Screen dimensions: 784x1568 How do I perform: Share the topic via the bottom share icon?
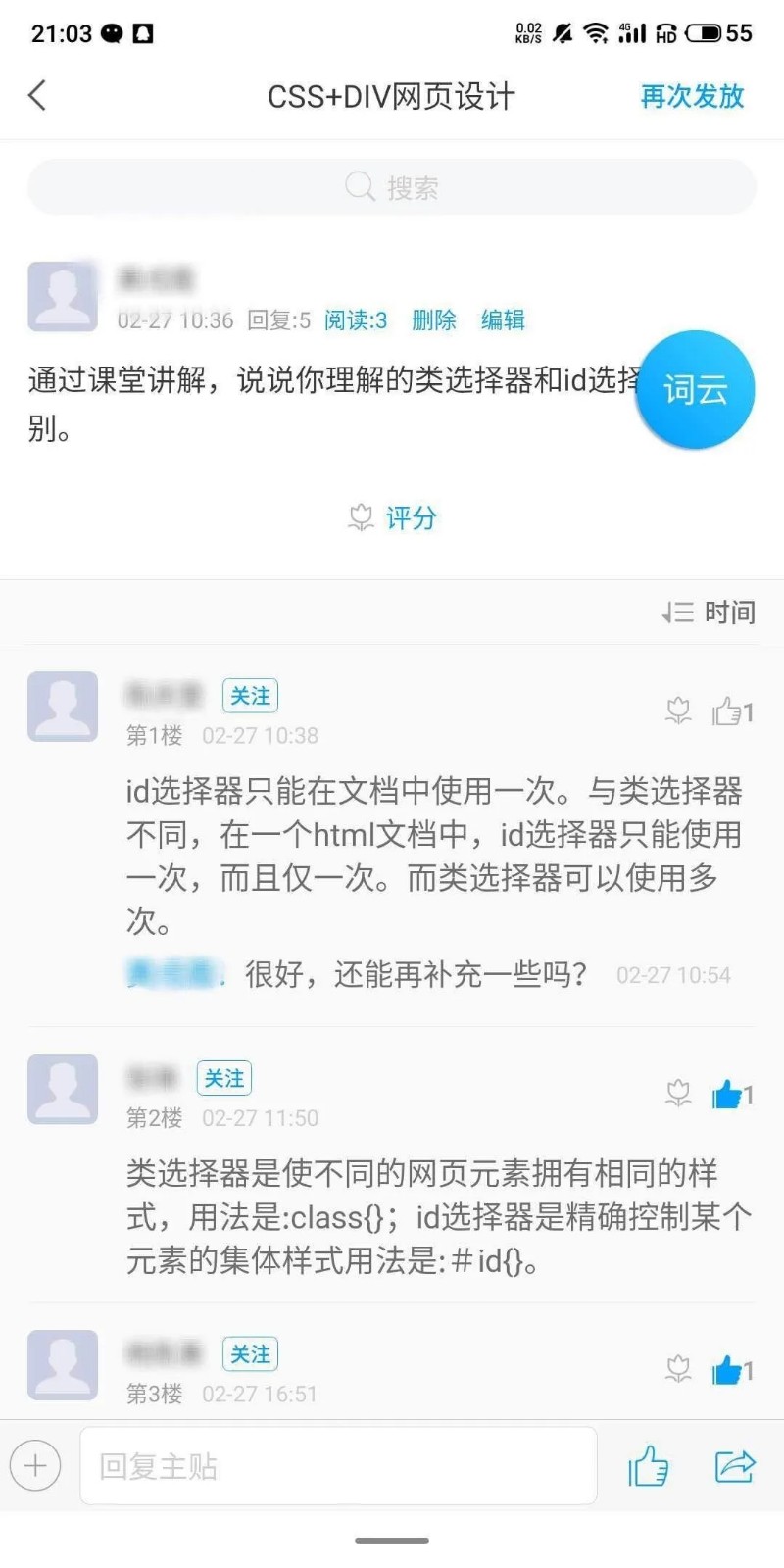point(735,1466)
